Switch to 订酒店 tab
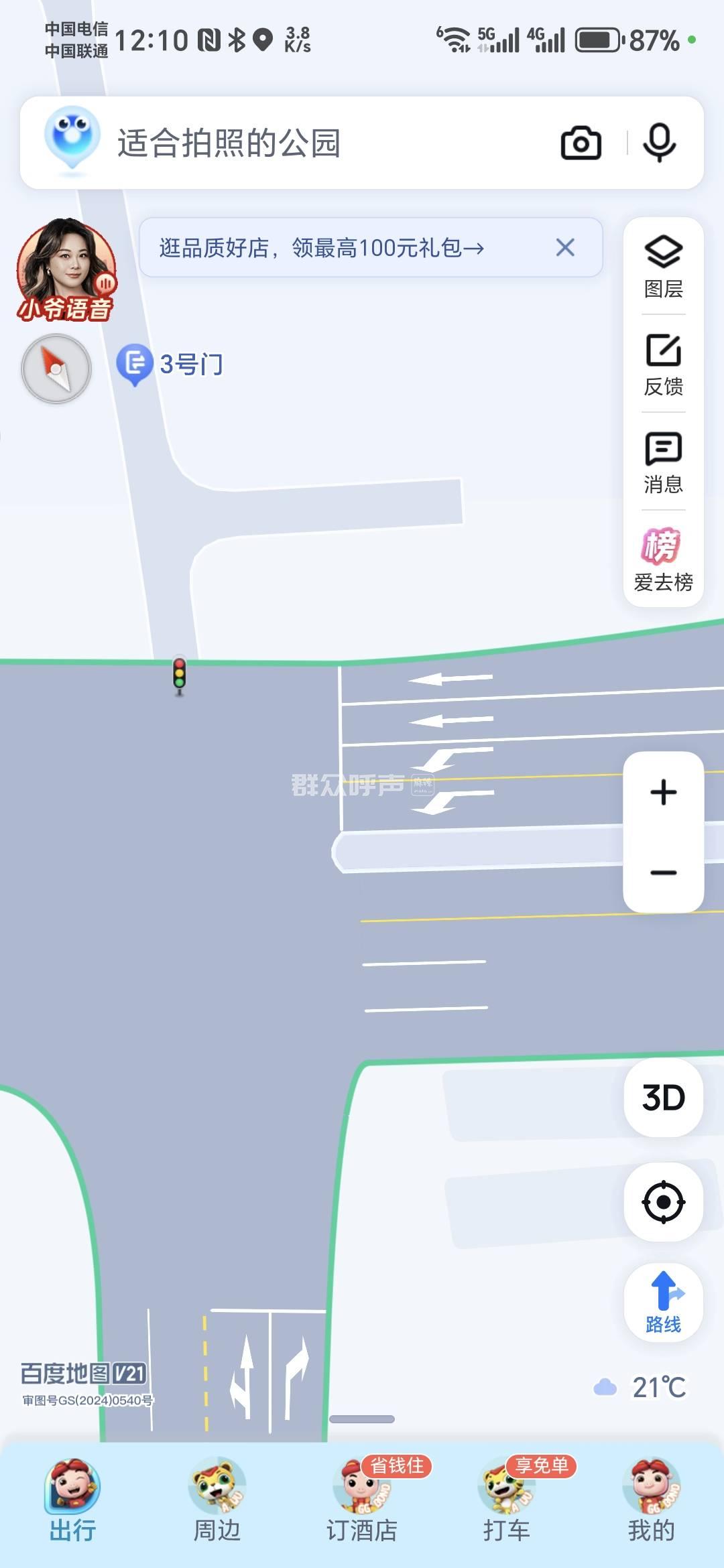This screenshot has width=724, height=1568. pyautogui.click(x=362, y=1501)
